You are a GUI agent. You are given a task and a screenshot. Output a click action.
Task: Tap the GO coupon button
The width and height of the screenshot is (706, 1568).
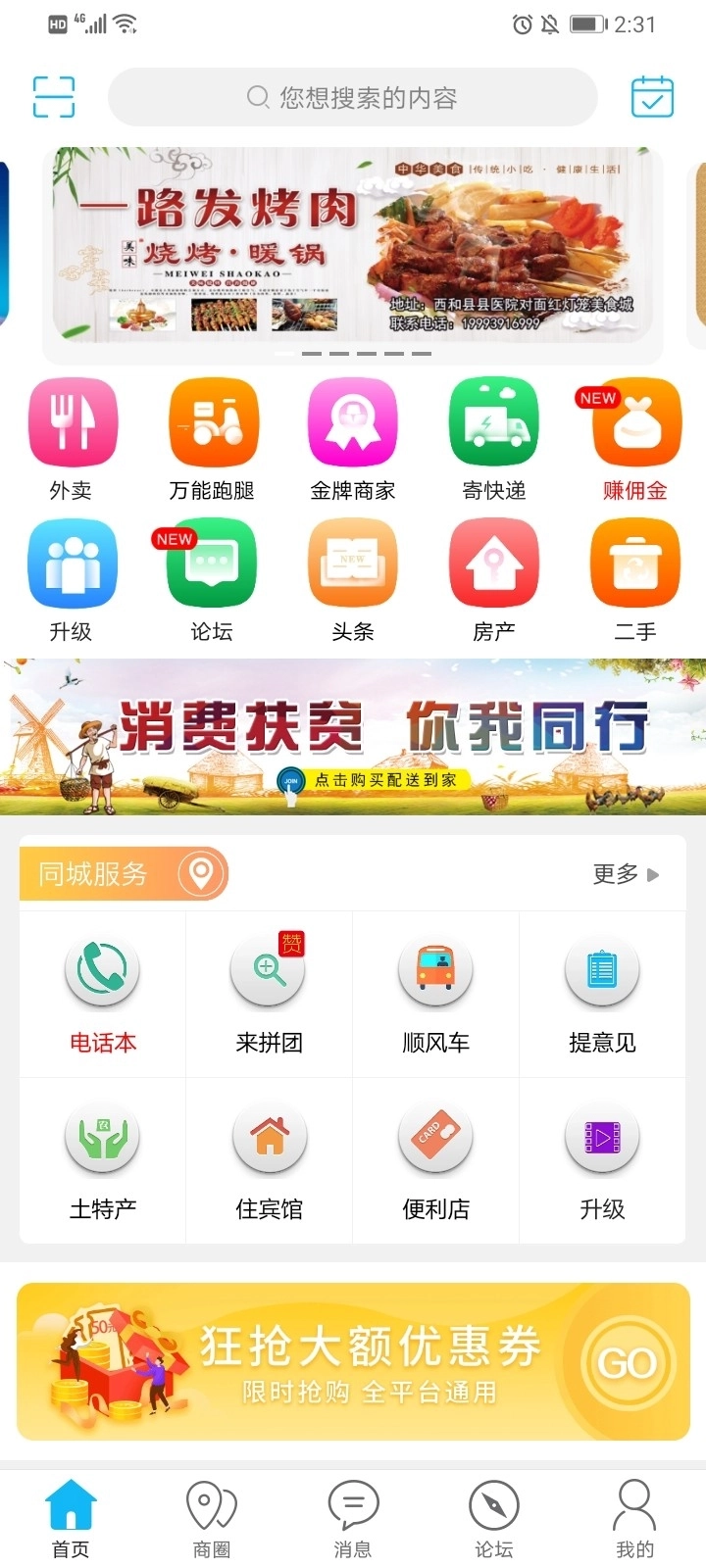point(628,1360)
